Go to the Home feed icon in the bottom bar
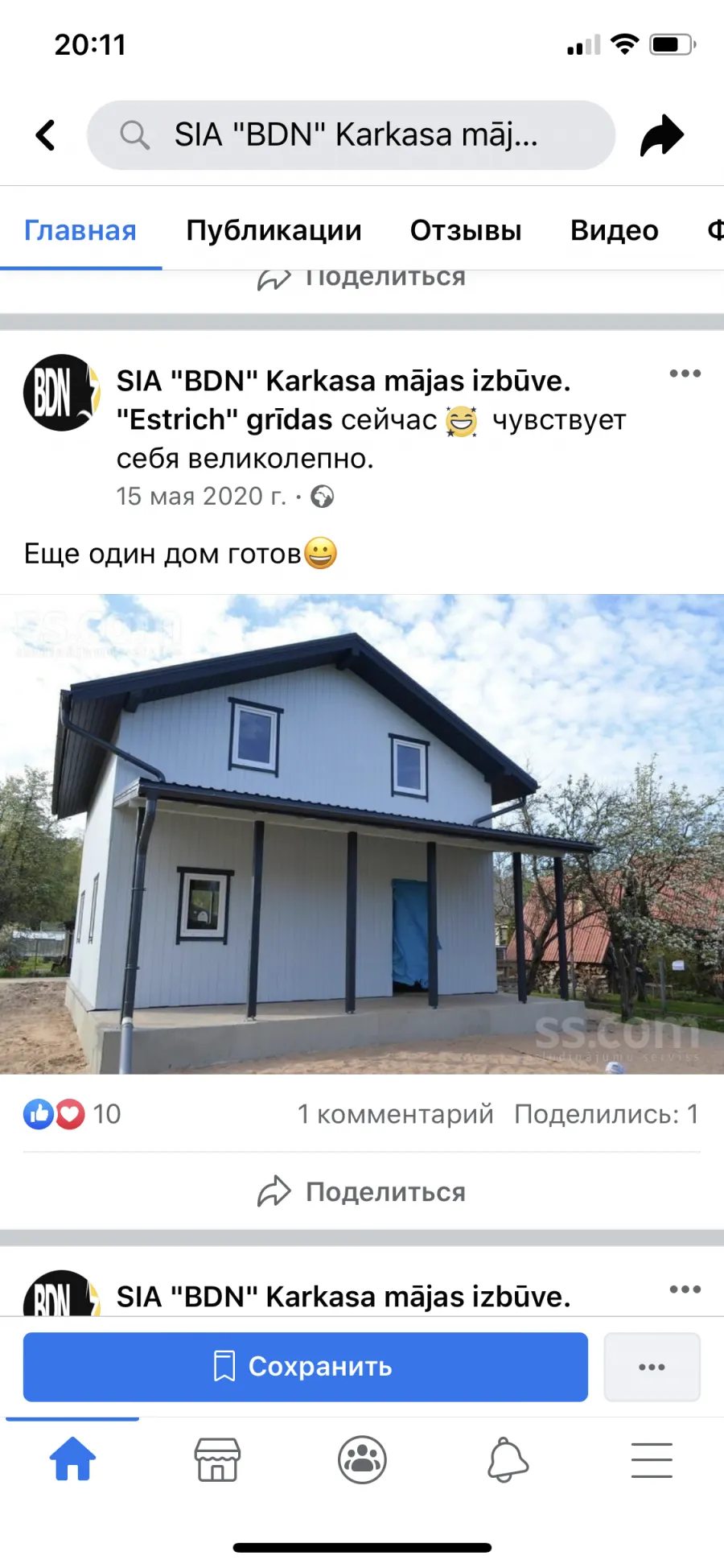Image resolution: width=724 pixels, height=1568 pixels. (x=72, y=1459)
